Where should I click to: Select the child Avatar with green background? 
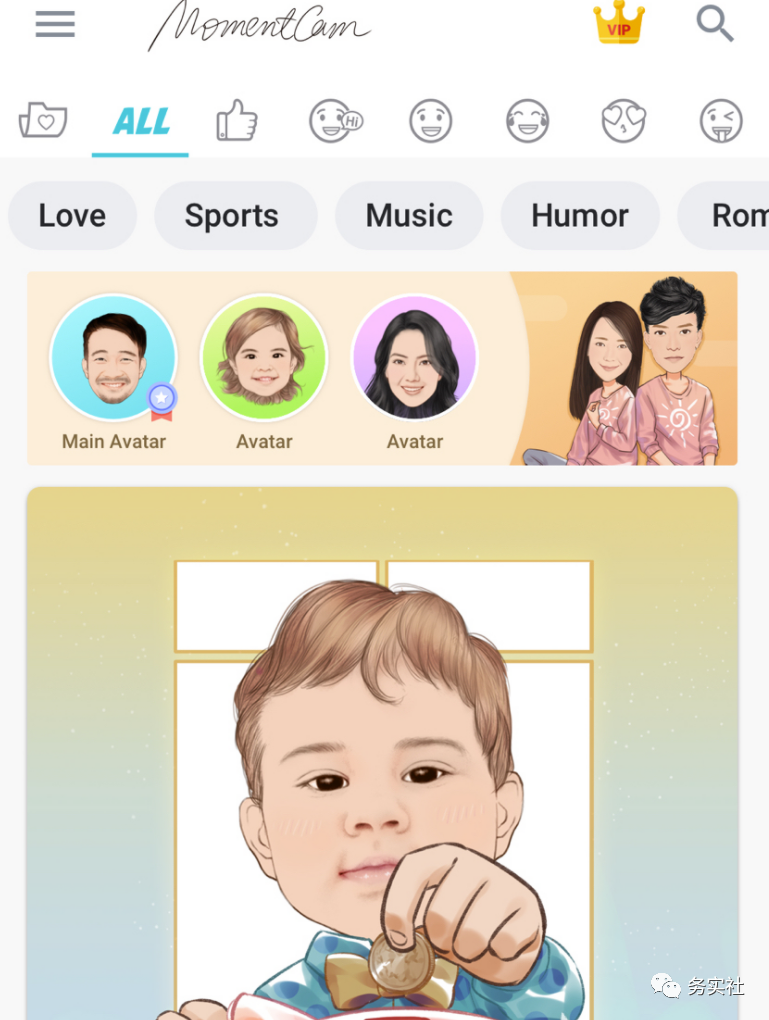[x=264, y=358]
